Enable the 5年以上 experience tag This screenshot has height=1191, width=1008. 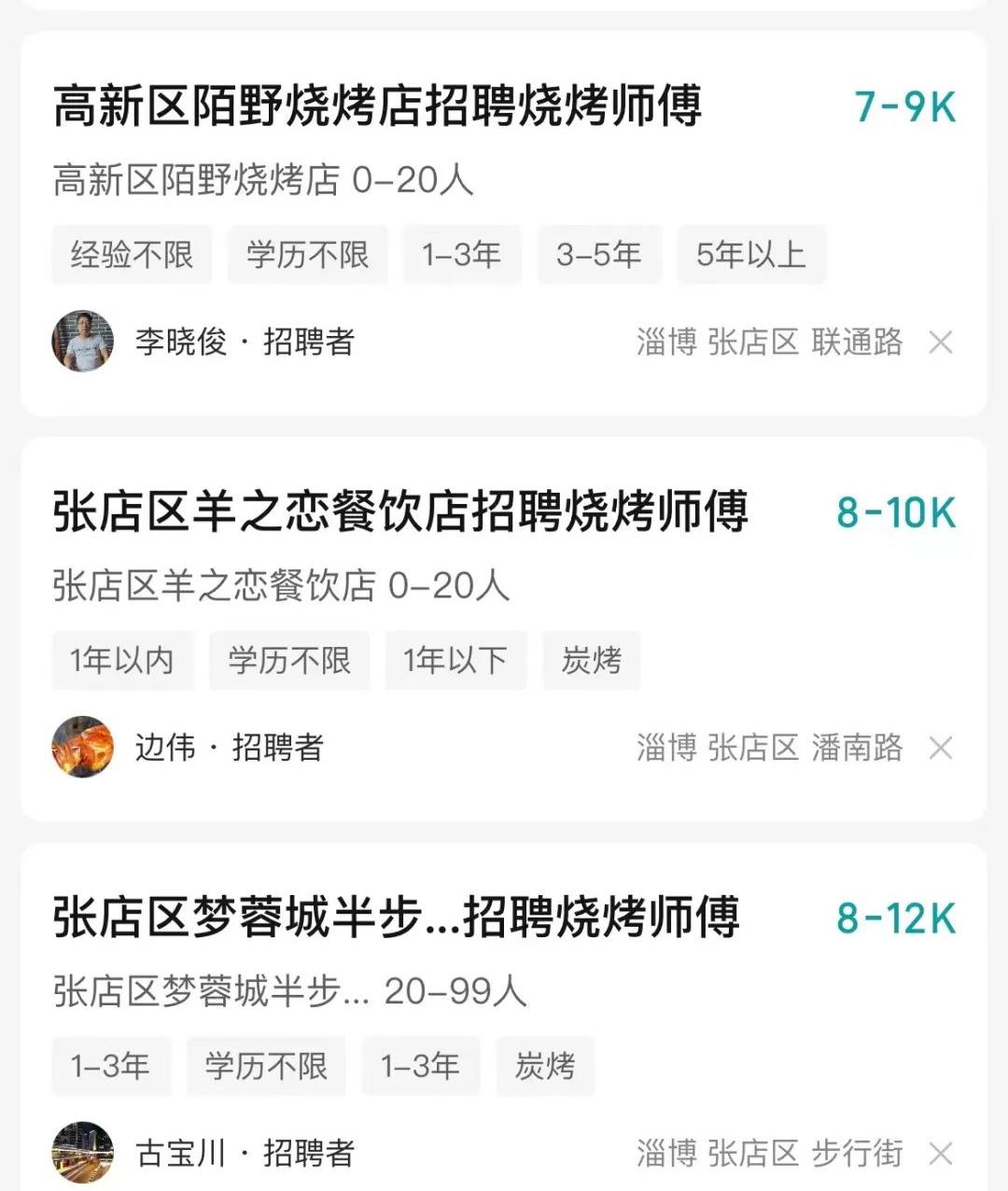[x=751, y=254]
